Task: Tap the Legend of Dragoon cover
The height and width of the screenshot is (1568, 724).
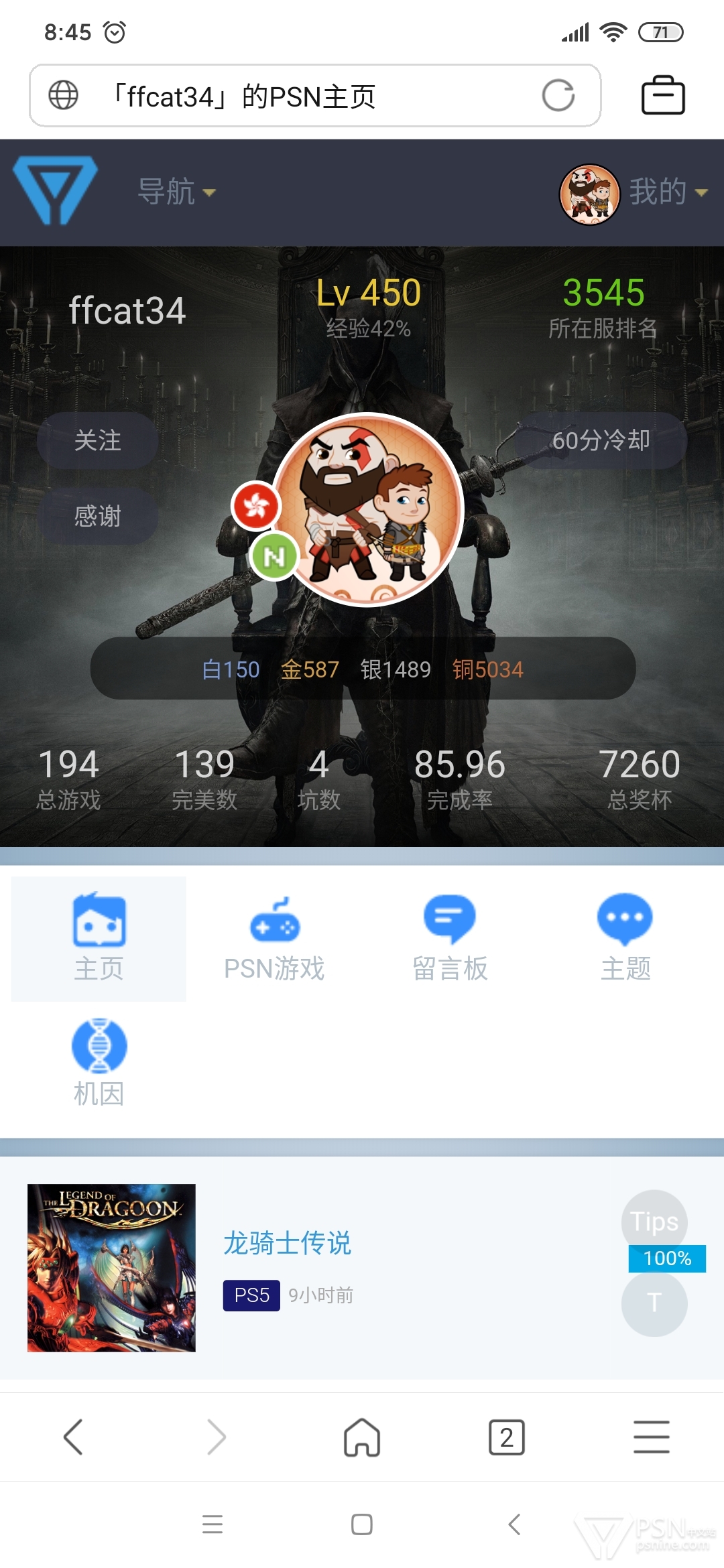Action: click(111, 1268)
